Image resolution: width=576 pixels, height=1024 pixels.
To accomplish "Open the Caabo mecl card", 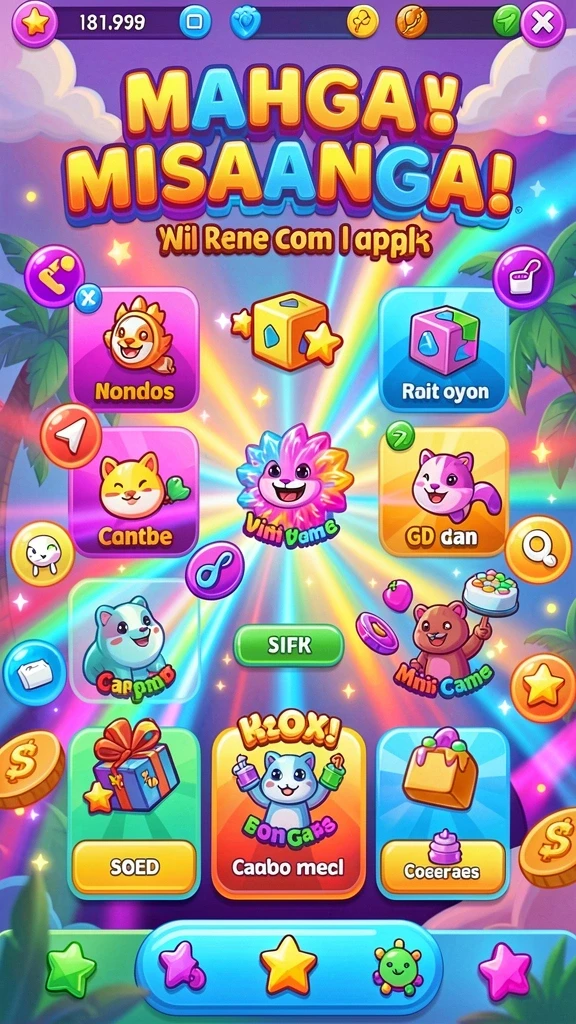I will [x=289, y=812].
